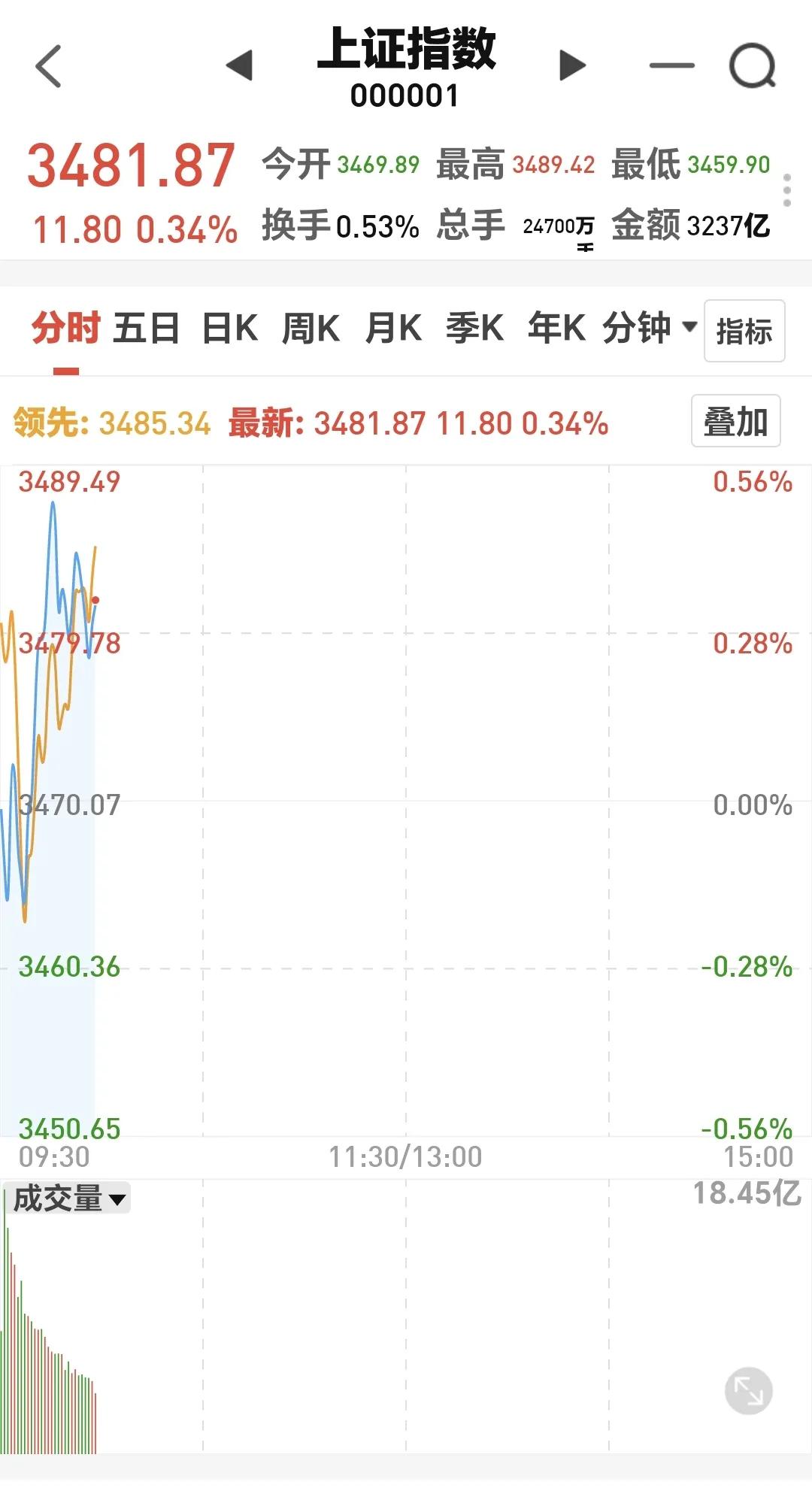
Task: View the 月K chart
Action: click(393, 329)
